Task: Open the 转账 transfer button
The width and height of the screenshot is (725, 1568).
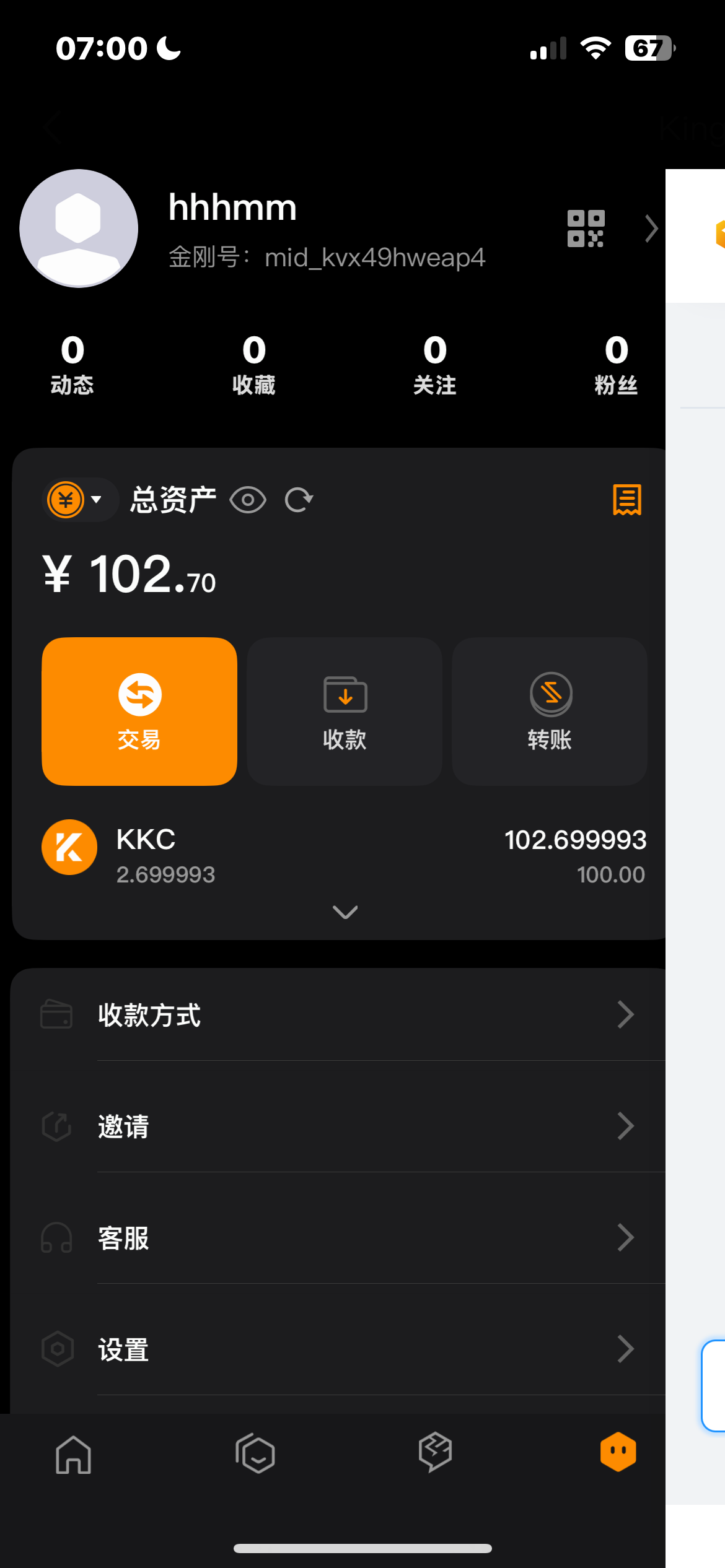Action: coord(550,712)
